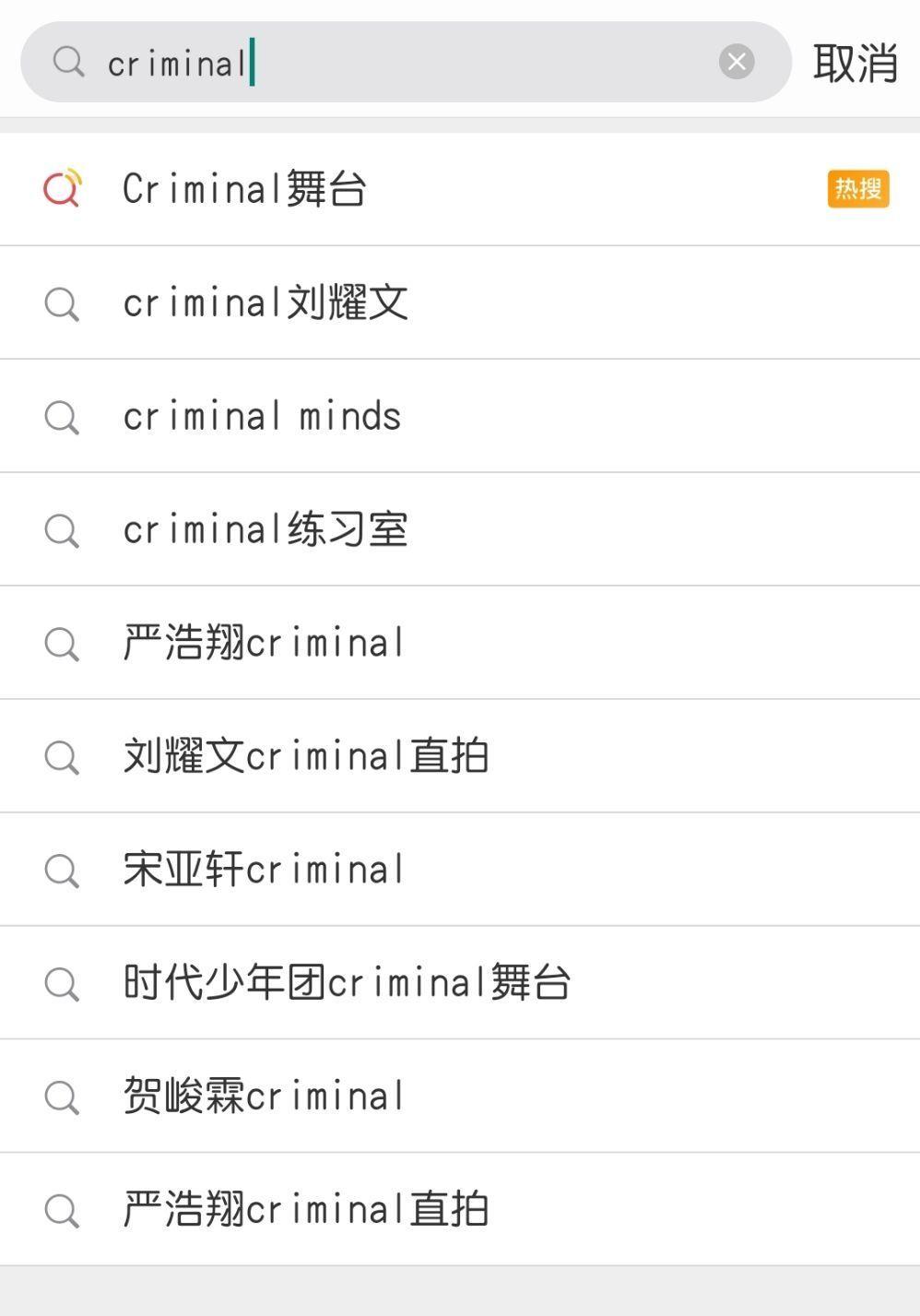Open the suggestion '刘耀文criminal直拍'

click(x=306, y=756)
